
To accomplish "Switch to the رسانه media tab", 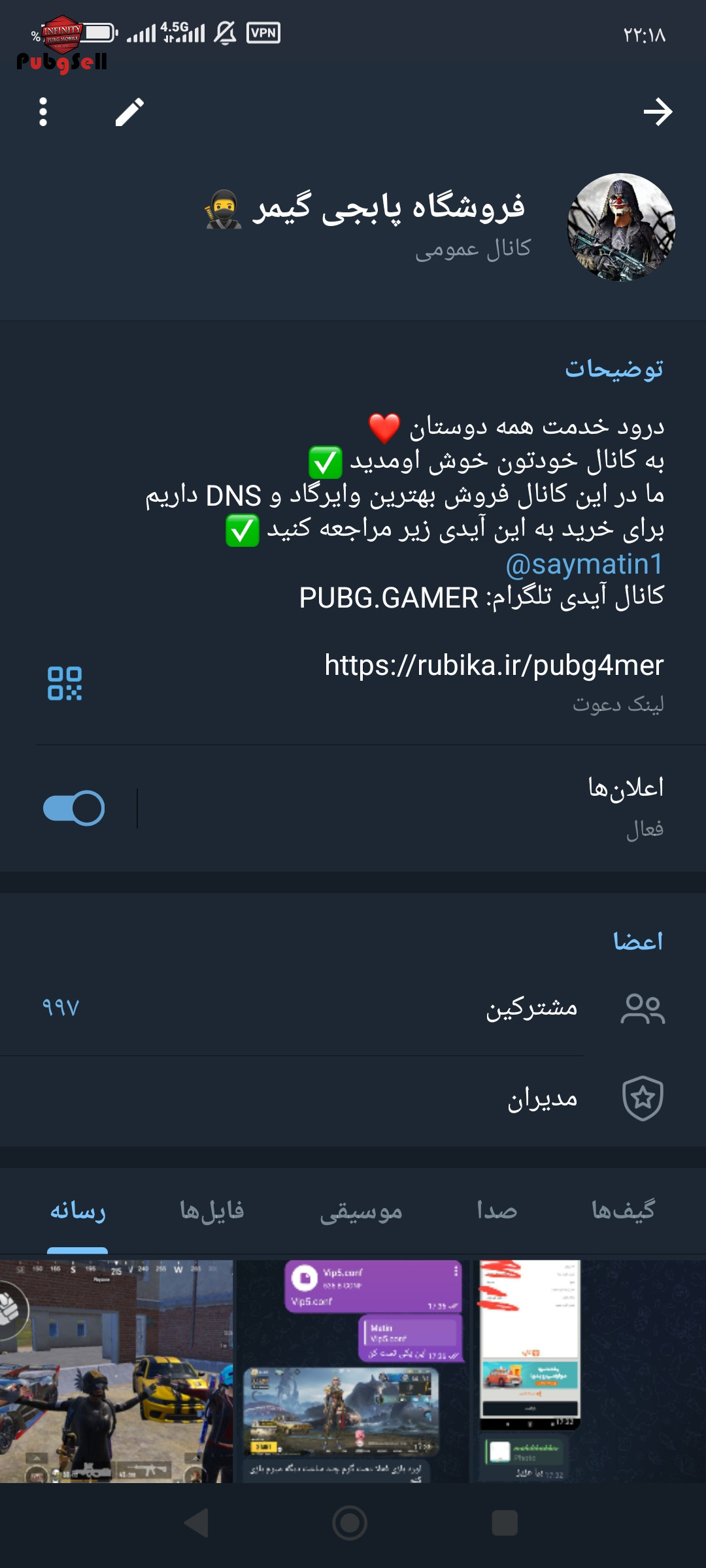I will pyautogui.click(x=78, y=1210).
